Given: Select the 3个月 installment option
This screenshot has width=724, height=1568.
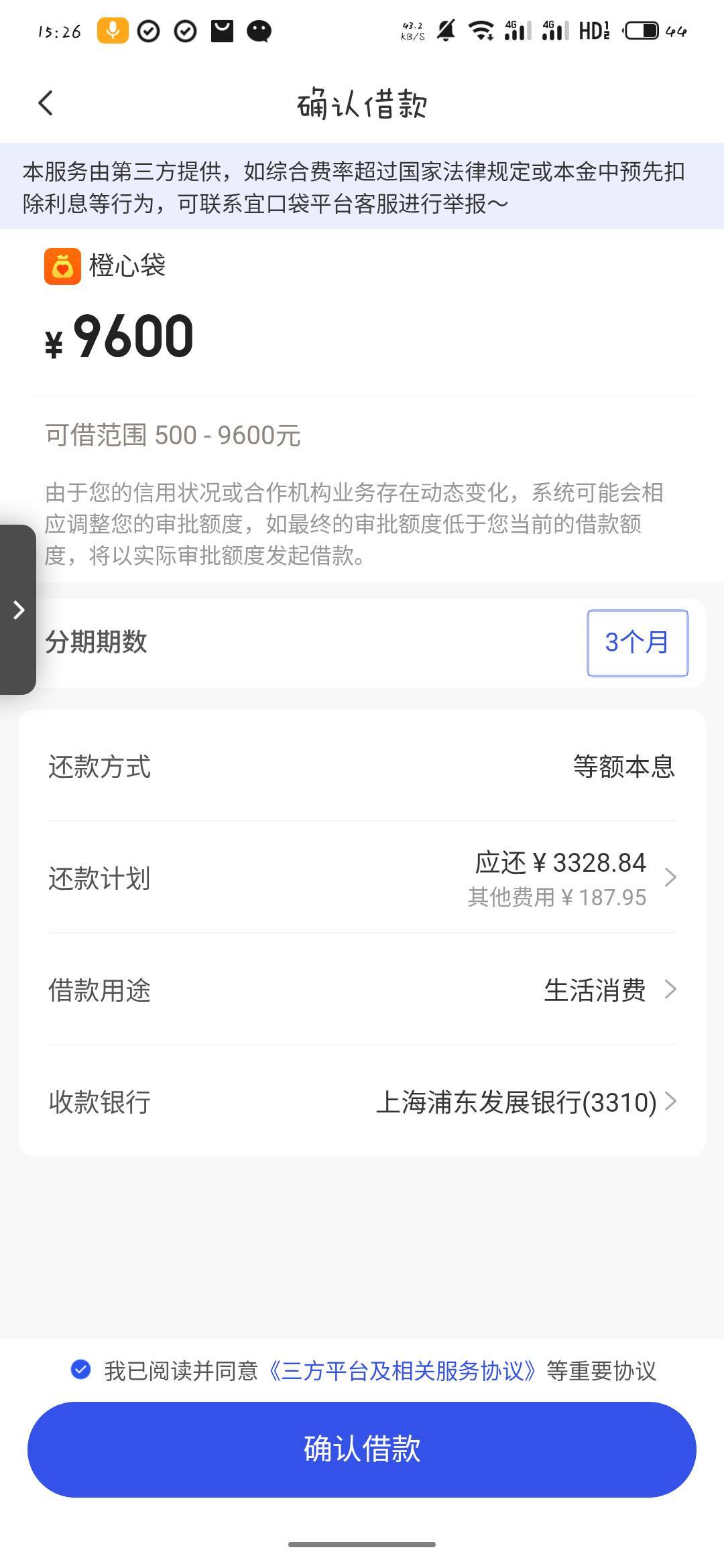Looking at the screenshot, I should [x=638, y=643].
